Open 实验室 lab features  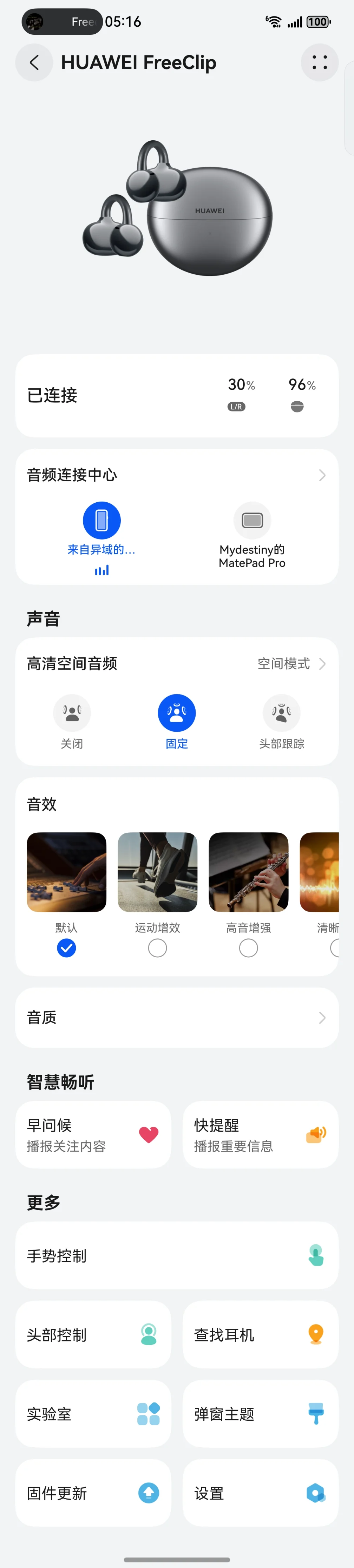93,1413
